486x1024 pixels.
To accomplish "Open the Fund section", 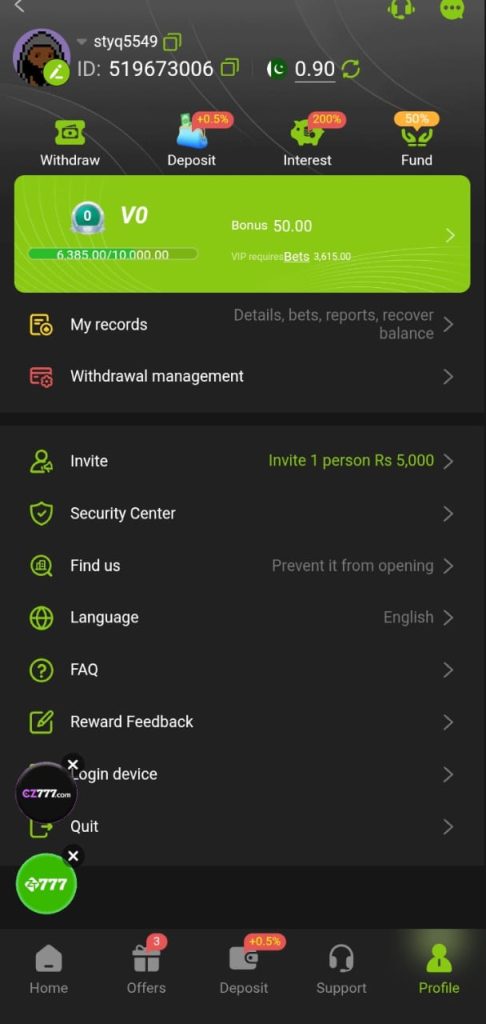I will (417, 141).
